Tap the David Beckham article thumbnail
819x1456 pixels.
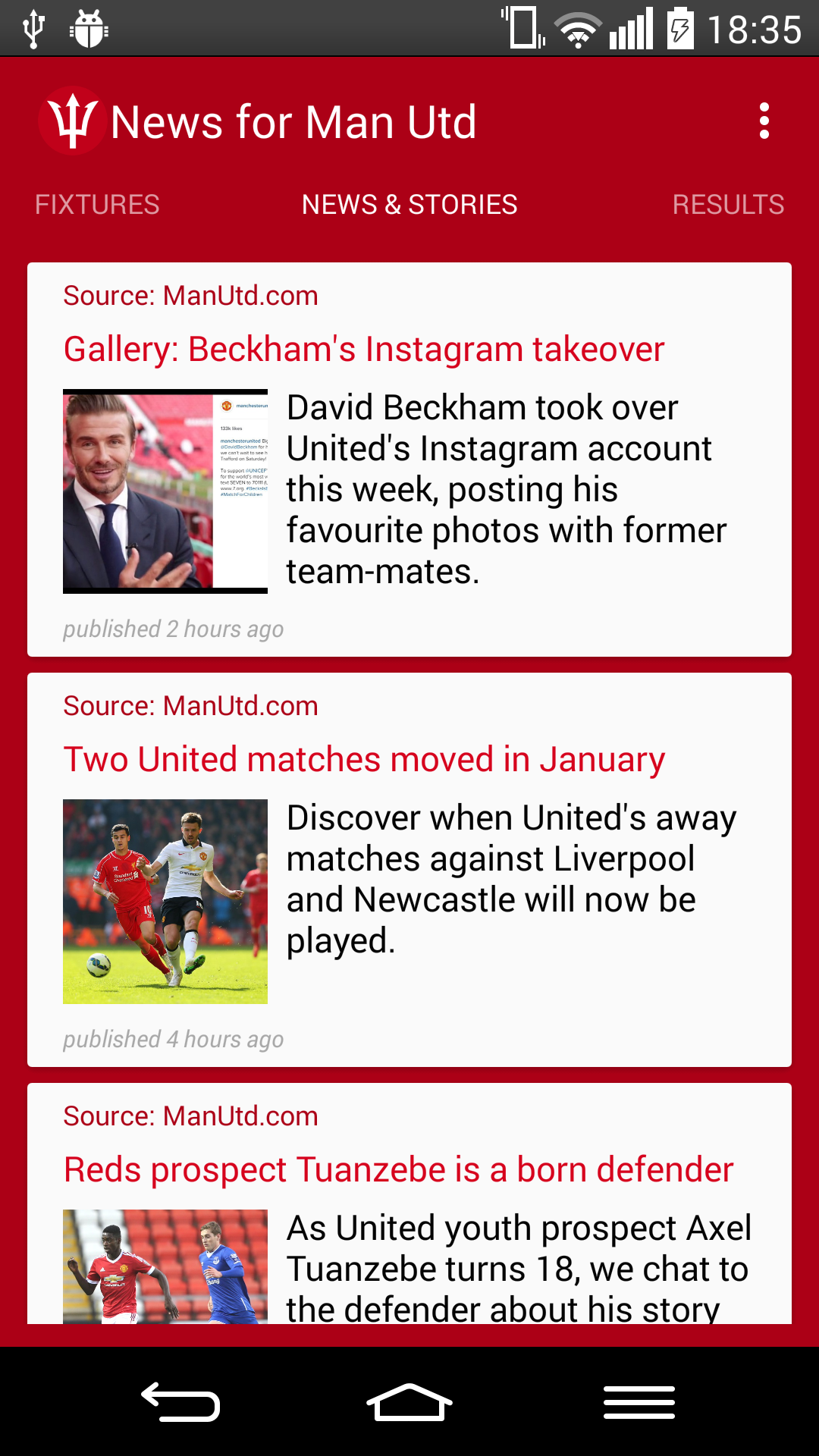click(165, 489)
